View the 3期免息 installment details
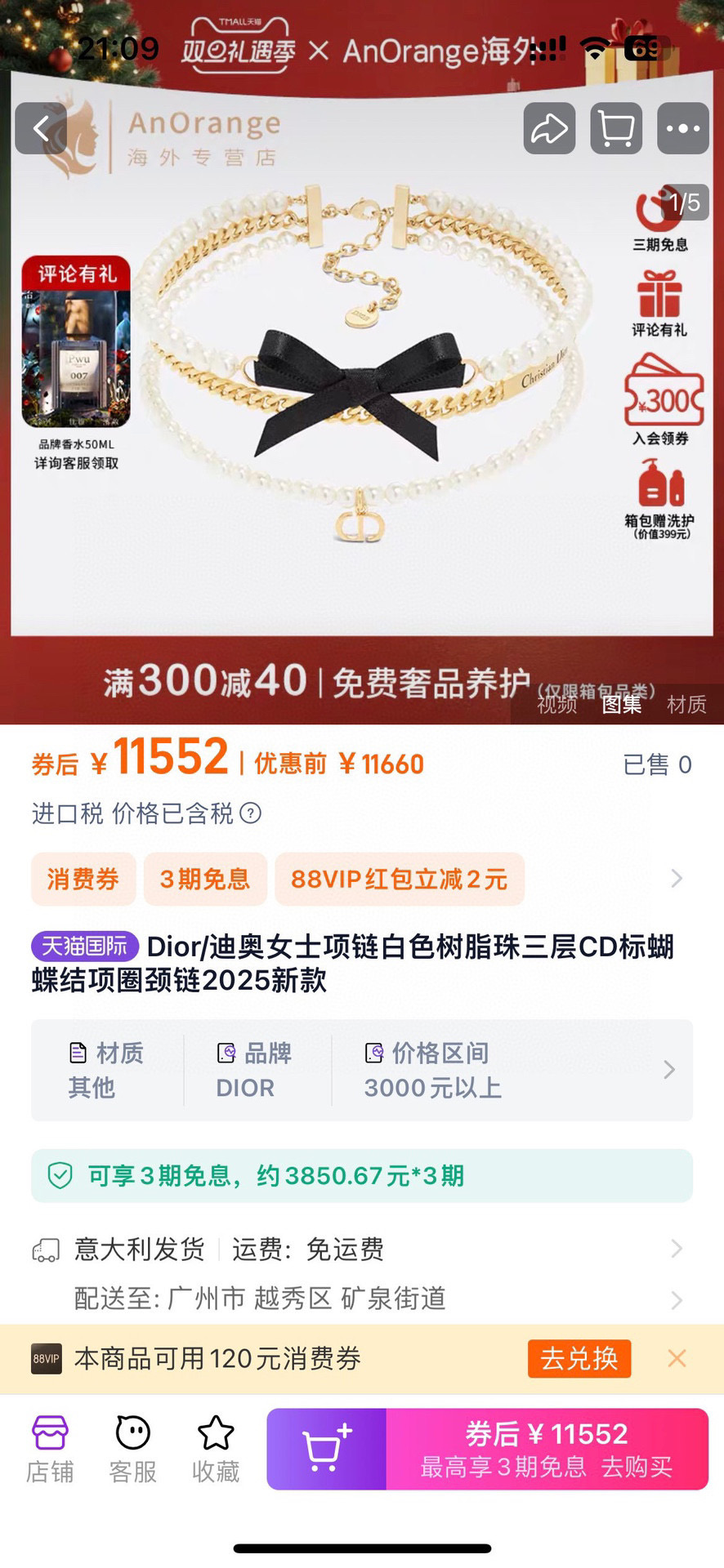Viewport: 724px width, 1568px height. [x=362, y=1175]
